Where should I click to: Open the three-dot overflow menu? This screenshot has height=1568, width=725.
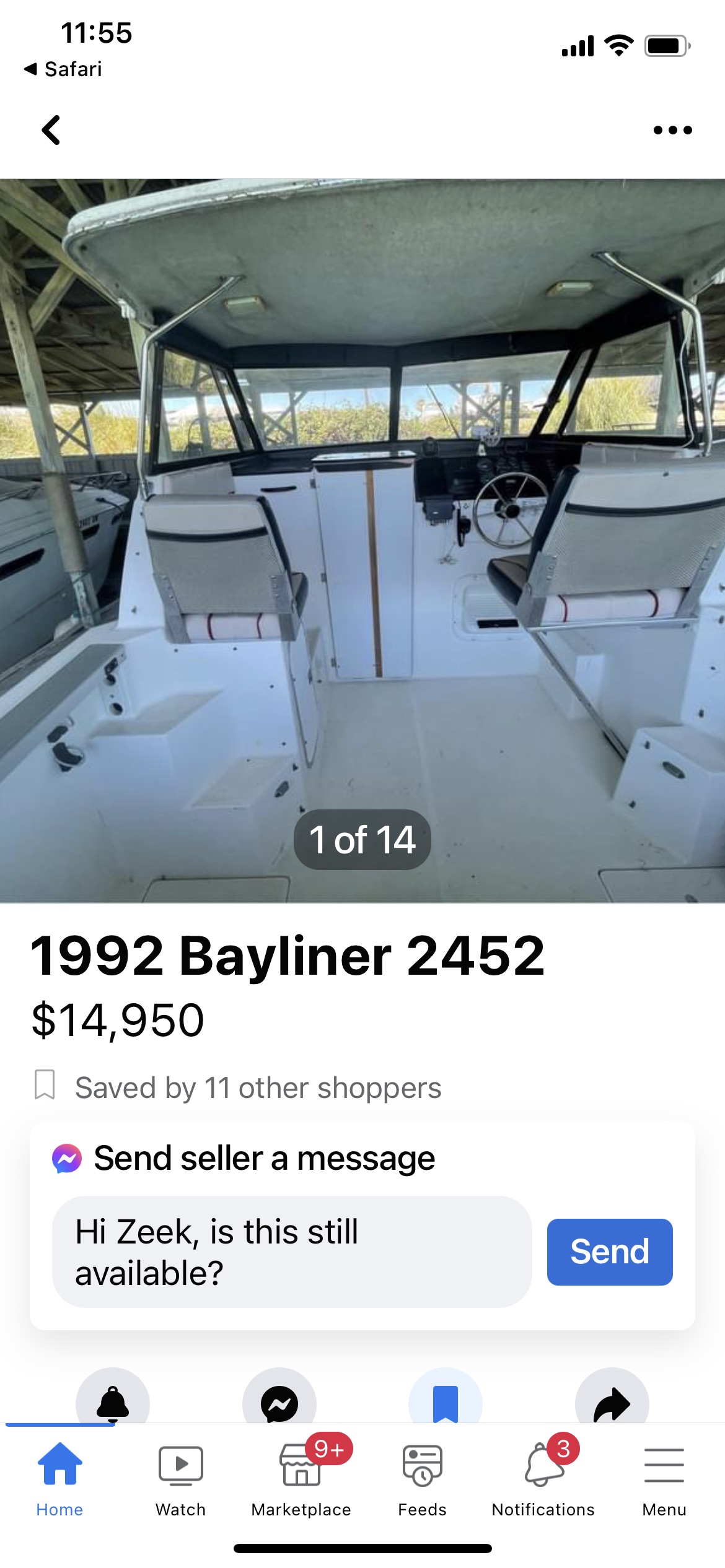(672, 130)
